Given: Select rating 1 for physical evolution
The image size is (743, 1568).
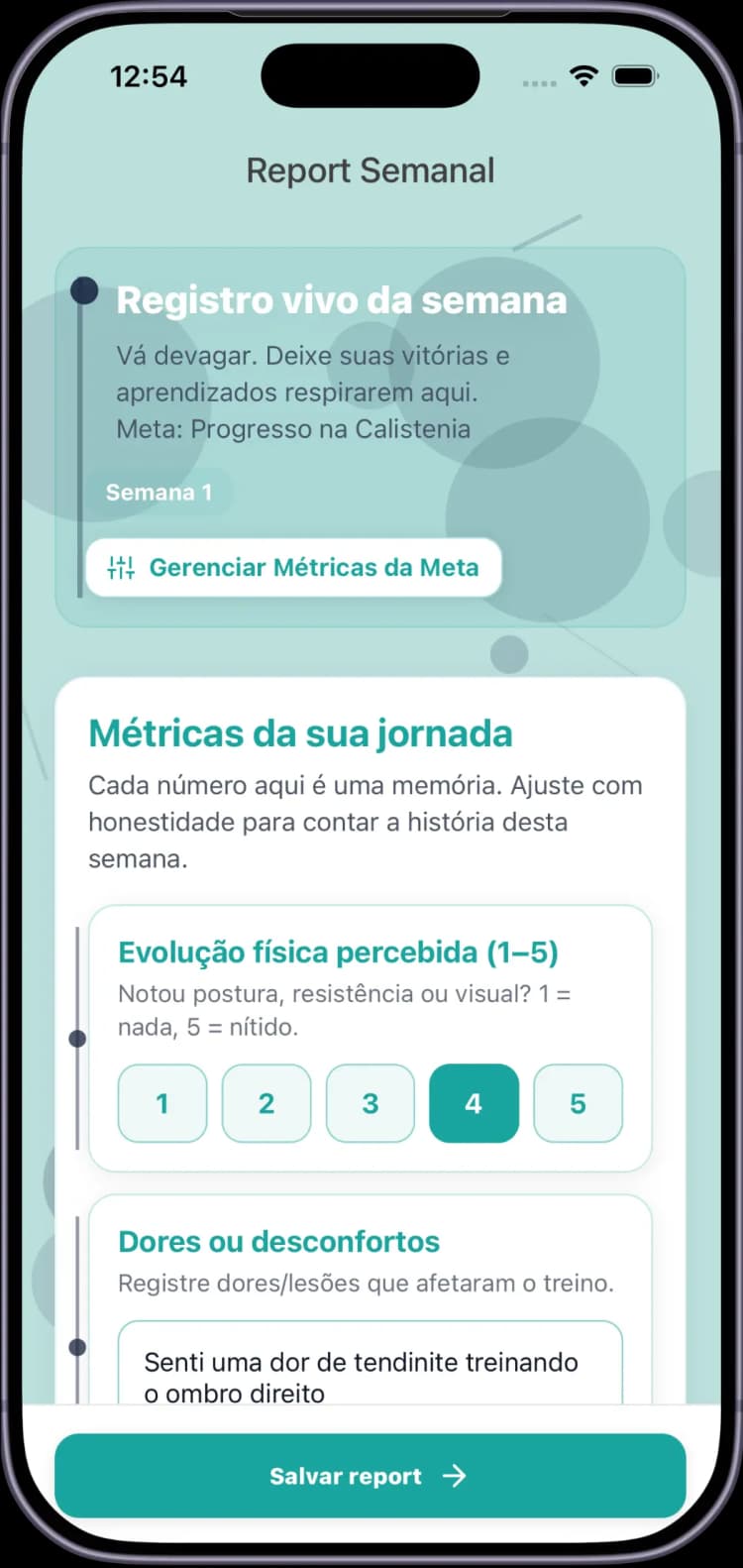Looking at the screenshot, I should 161,1103.
